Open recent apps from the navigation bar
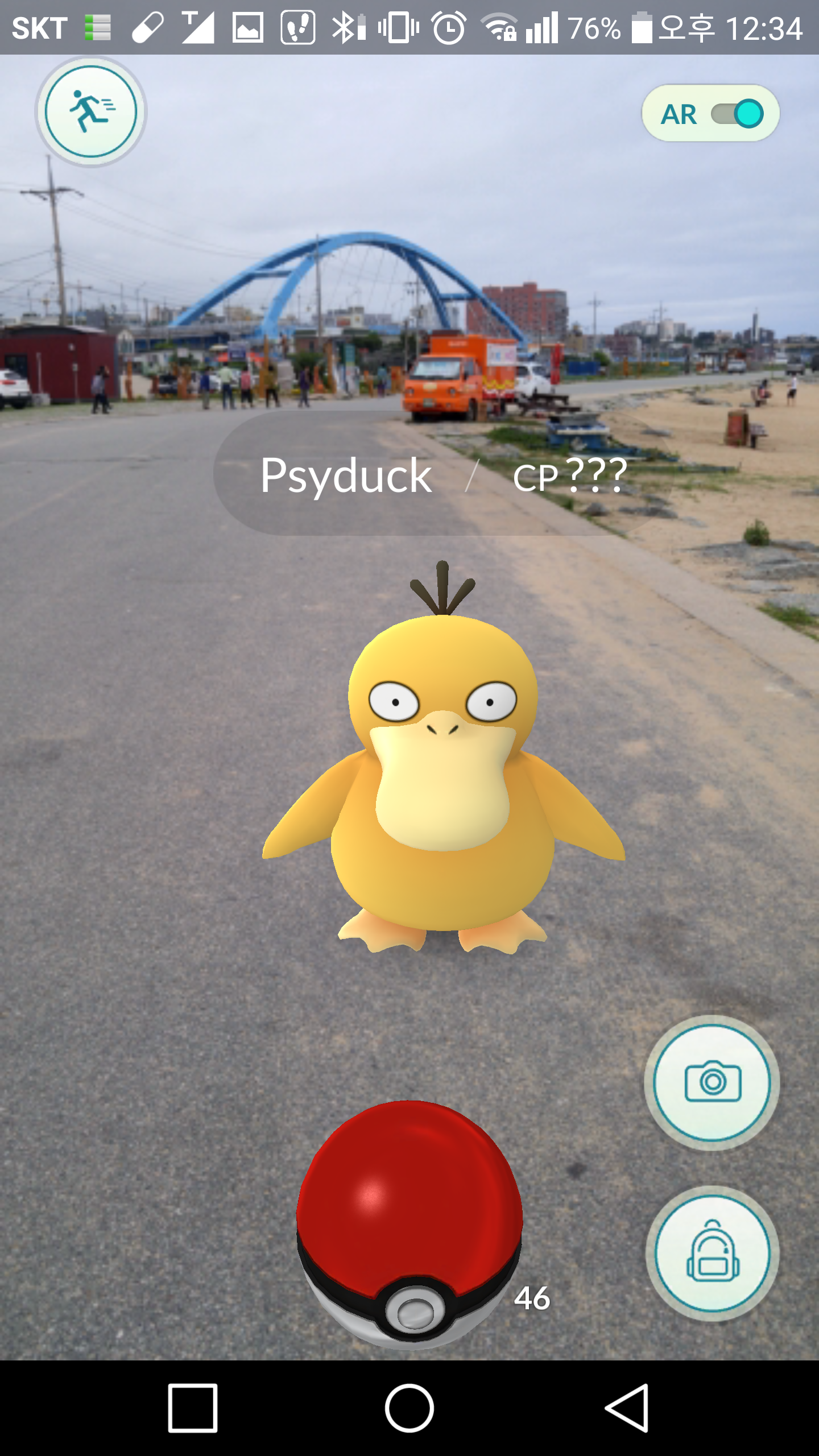This screenshot has width=819, height=1456. [193, 1408]
